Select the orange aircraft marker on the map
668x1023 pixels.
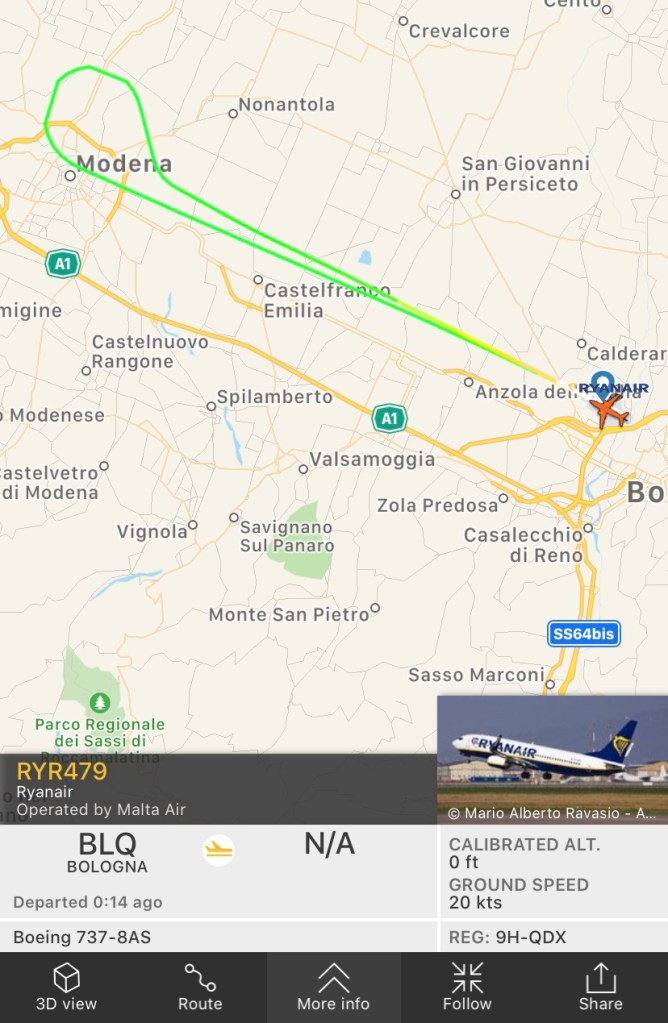point(608,411)
